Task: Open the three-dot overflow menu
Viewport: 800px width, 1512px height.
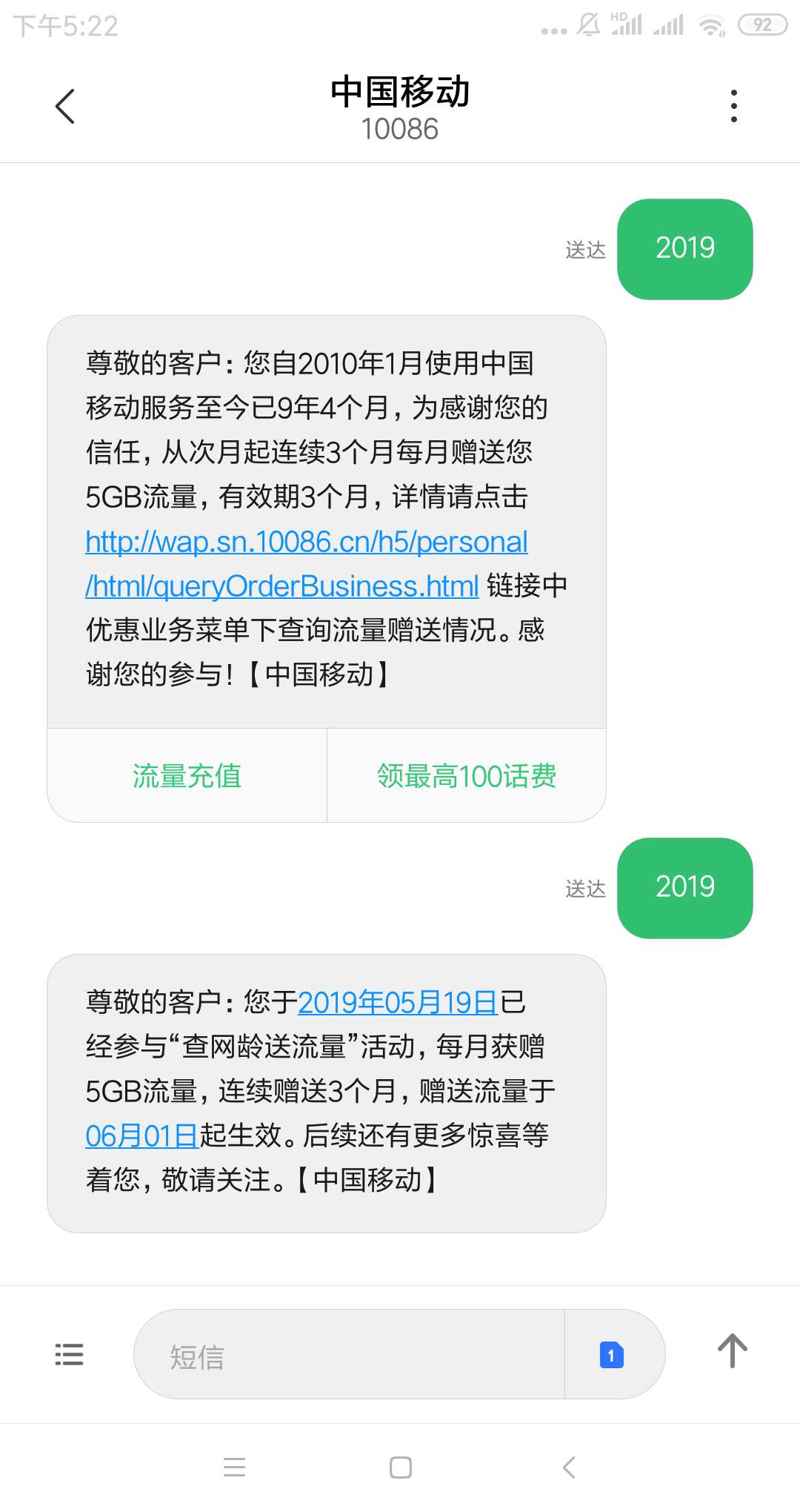Action: [733, 106]
